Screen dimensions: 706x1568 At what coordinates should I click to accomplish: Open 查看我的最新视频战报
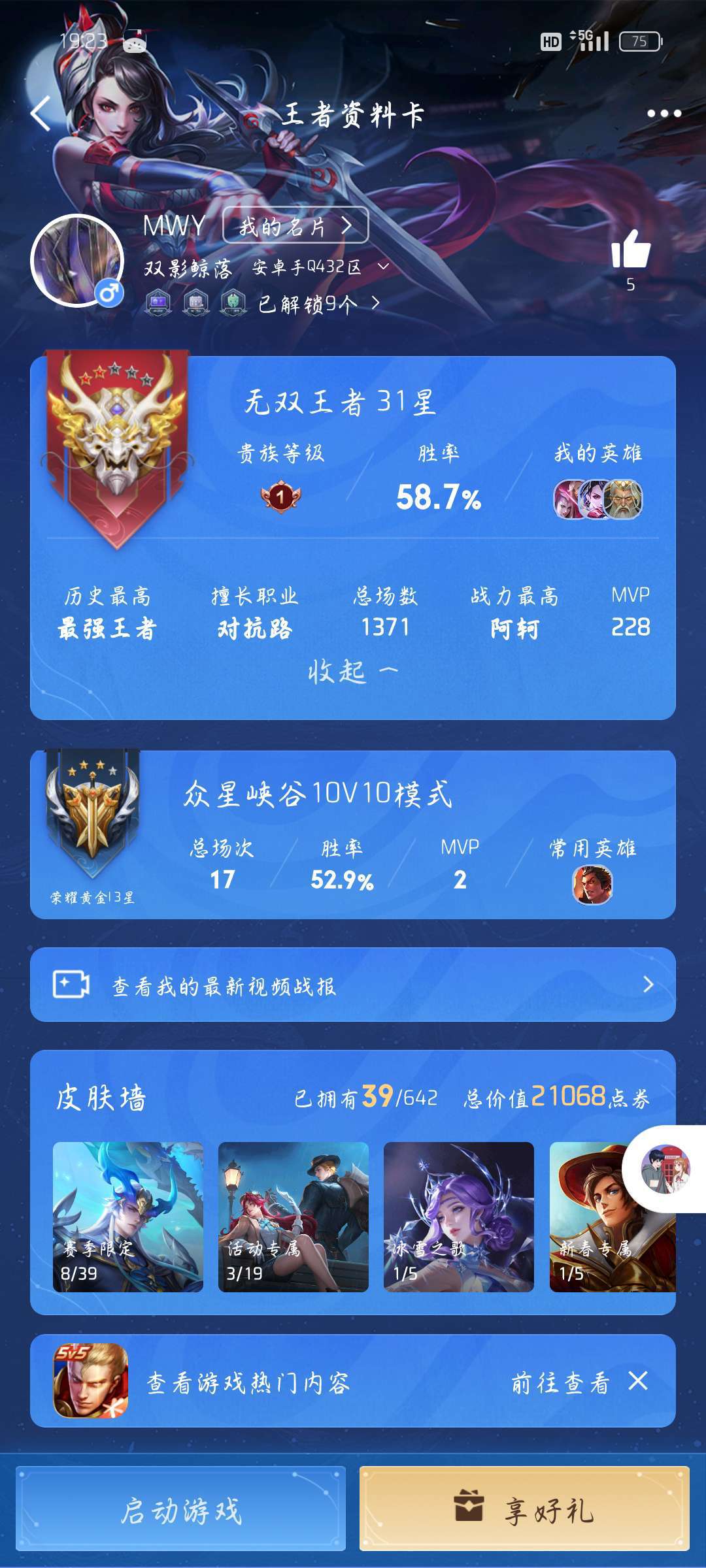tap(353, 985)
